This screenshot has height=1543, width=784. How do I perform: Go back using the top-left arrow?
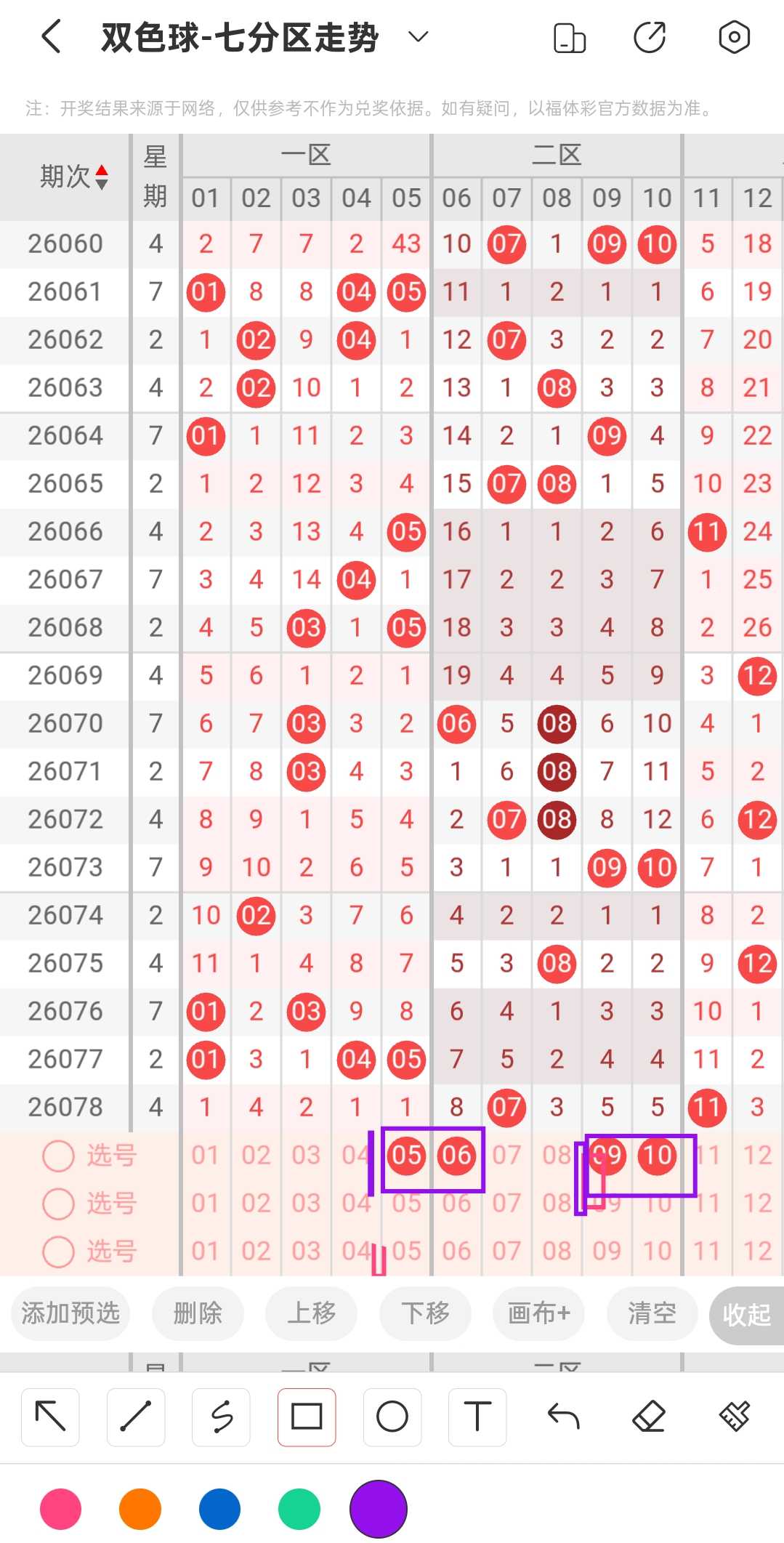(51, 36)
